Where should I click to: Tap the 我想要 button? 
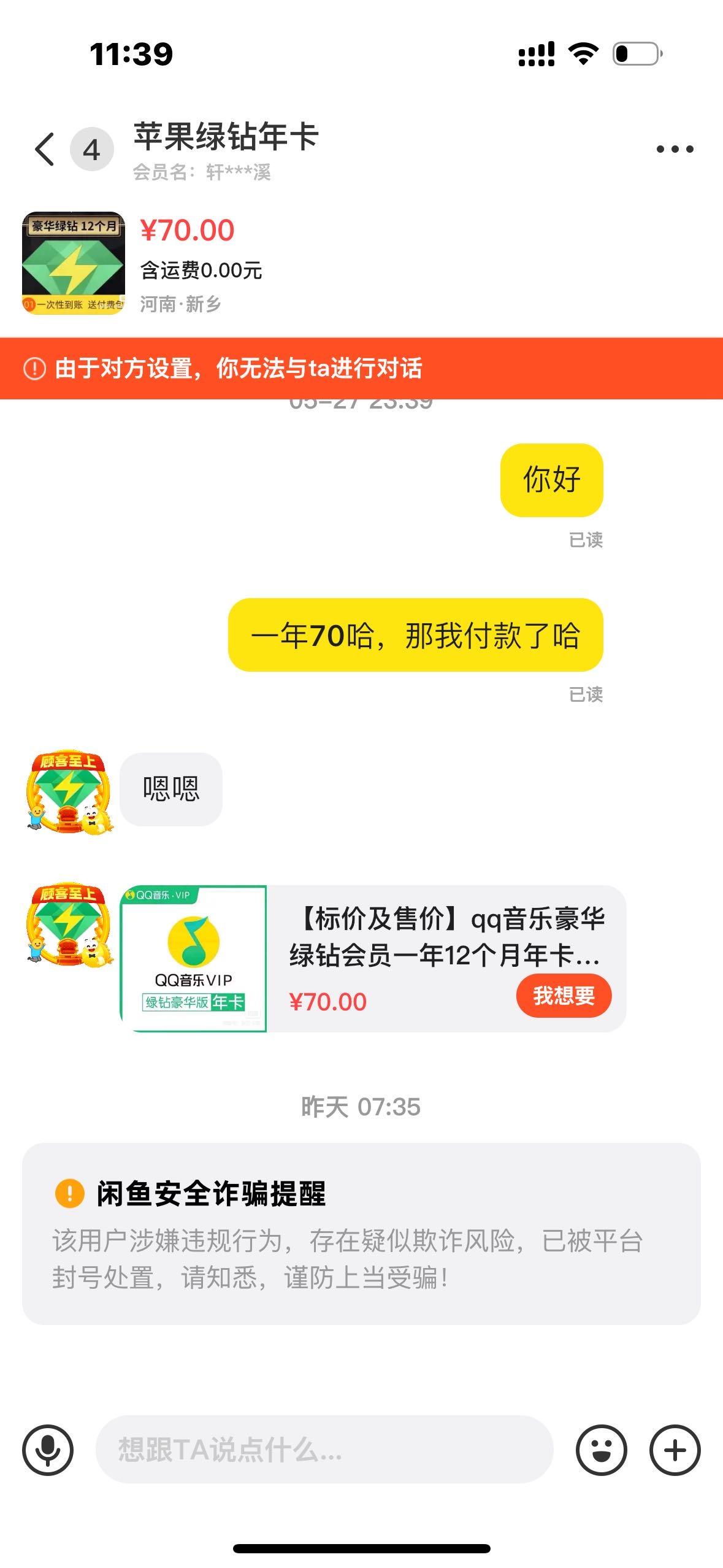click(x=564, y=995)
